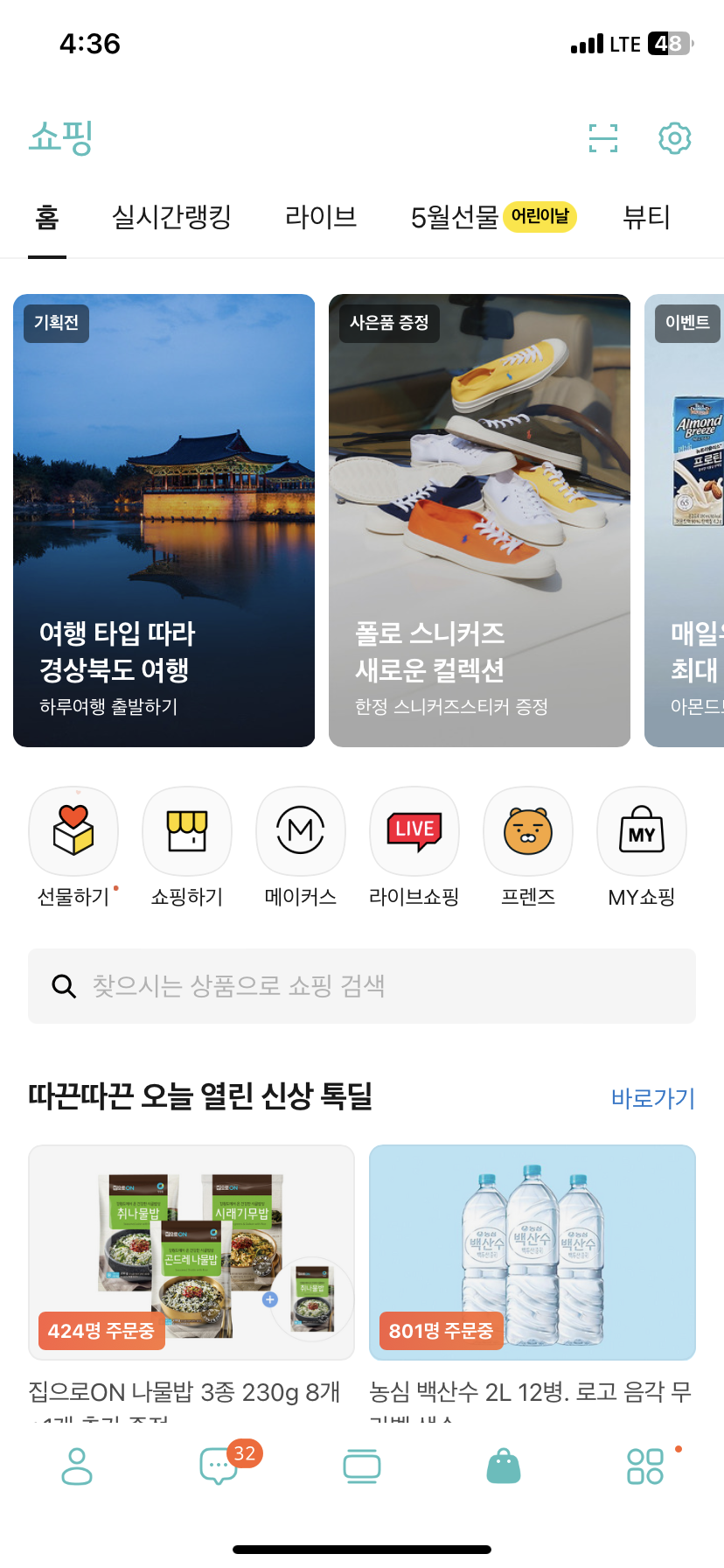Tap the 바로가기 link
724x1568 pixels.
point(652,1098)
